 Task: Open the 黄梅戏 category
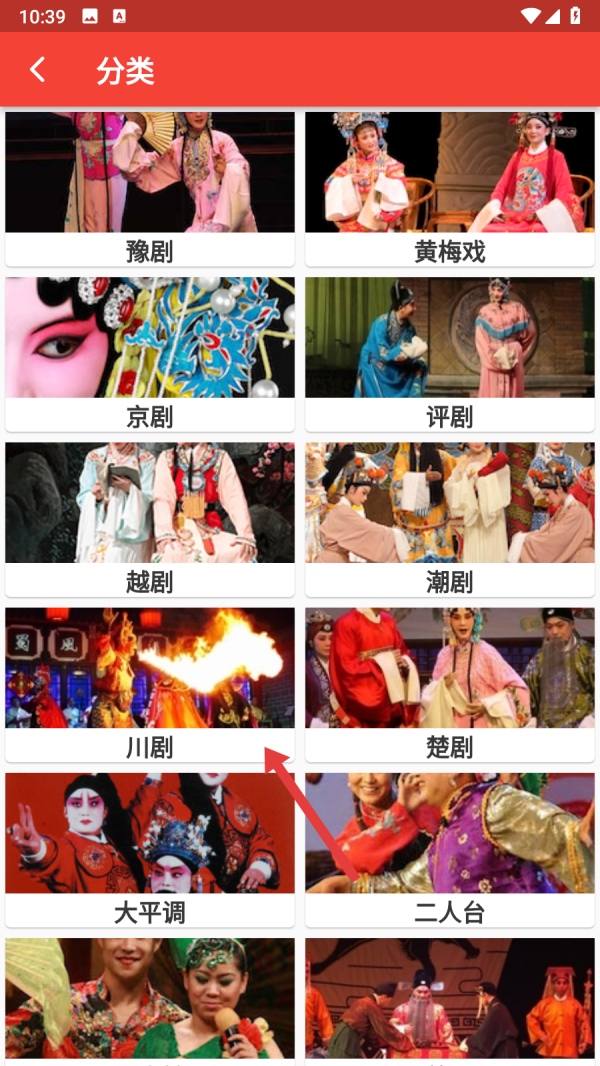[x=450, y=188]
